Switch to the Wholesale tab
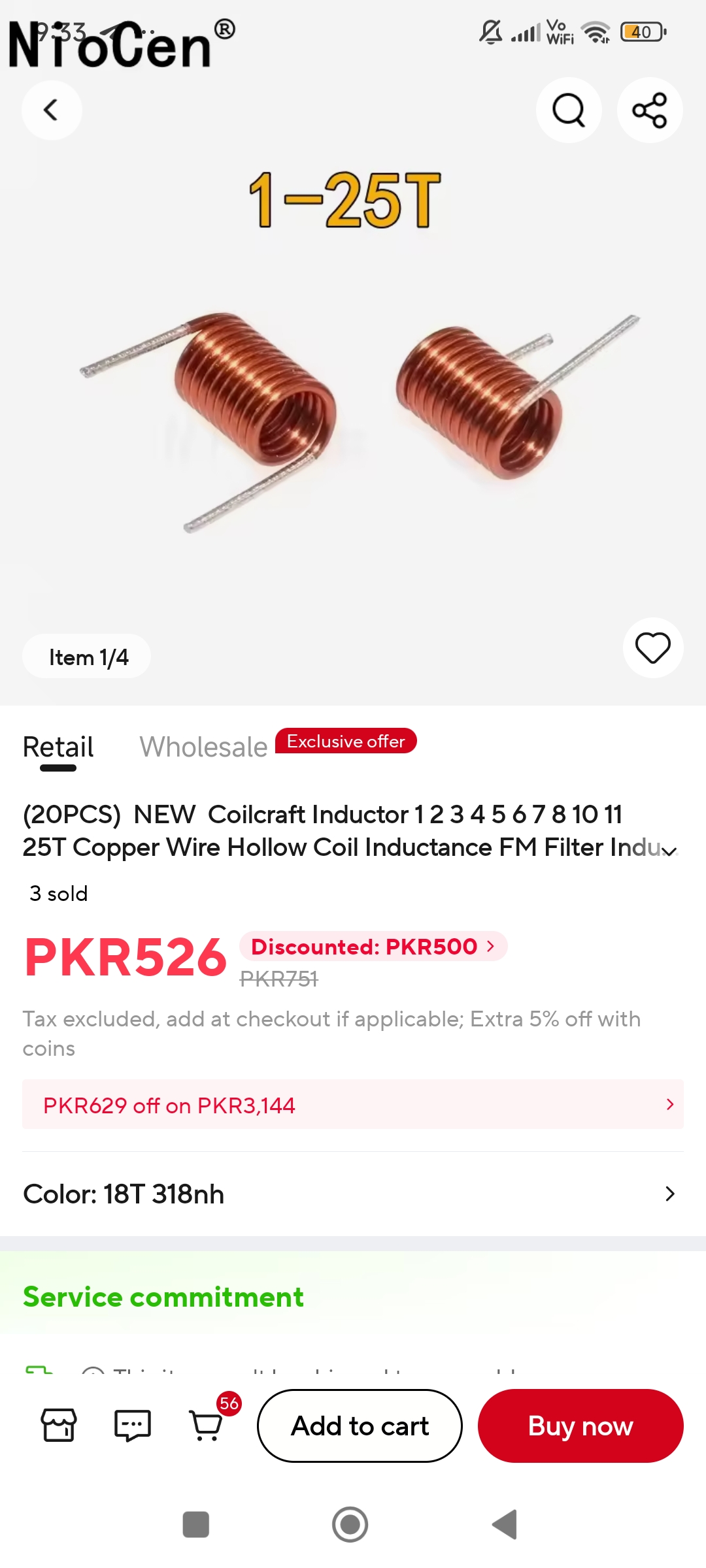706x1568 pixels. (x=203, y=745)
